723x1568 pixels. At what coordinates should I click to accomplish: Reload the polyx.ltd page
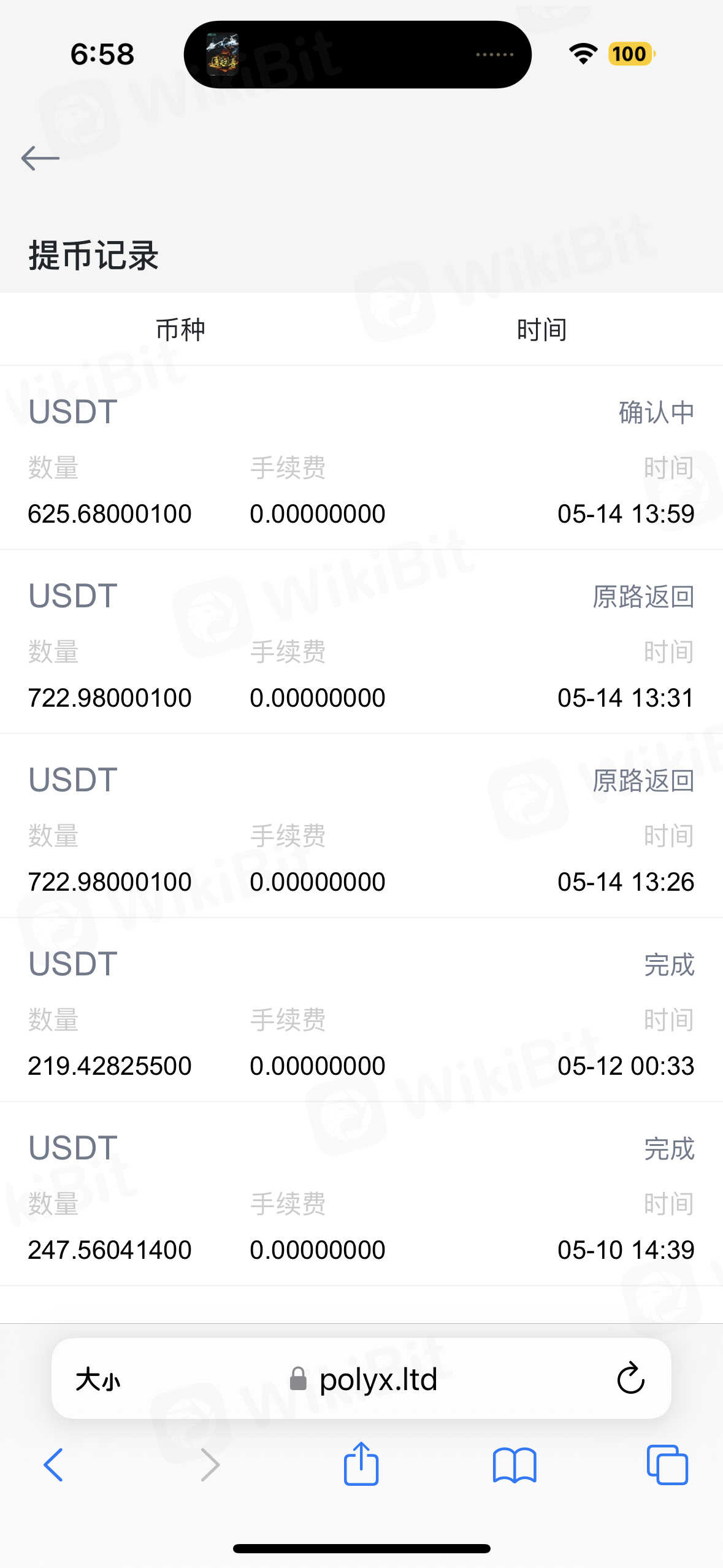(630, 1379)
